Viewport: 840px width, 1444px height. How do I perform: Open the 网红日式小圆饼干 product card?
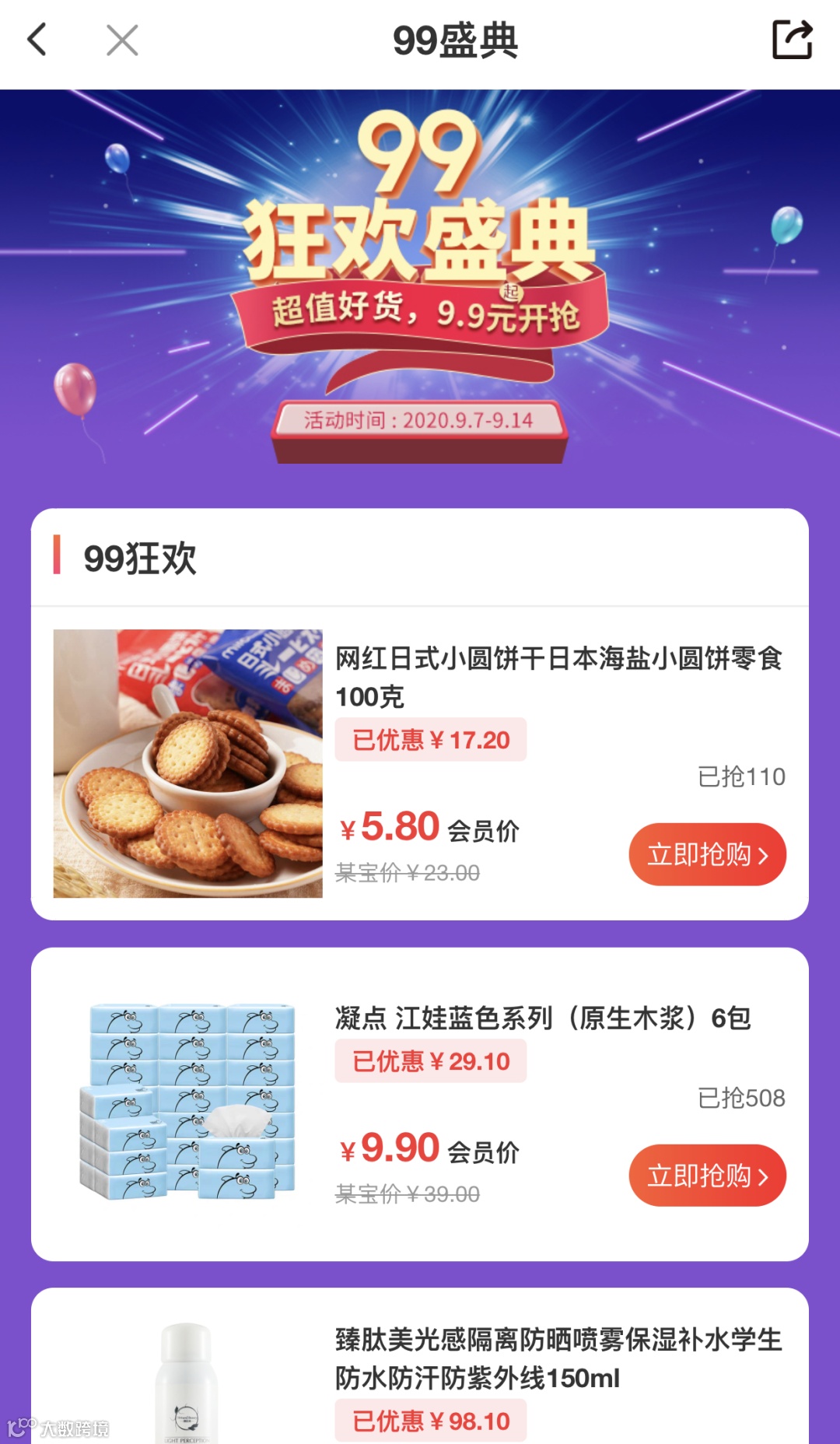pyautogui.click(x=420, y=763)
